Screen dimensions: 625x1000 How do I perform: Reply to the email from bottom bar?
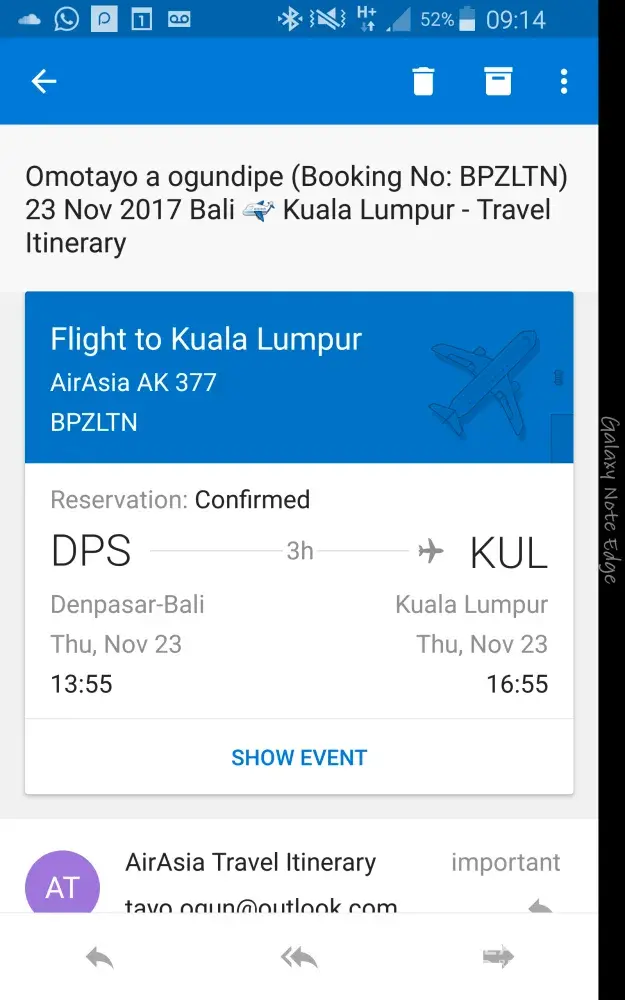[100, 957]
